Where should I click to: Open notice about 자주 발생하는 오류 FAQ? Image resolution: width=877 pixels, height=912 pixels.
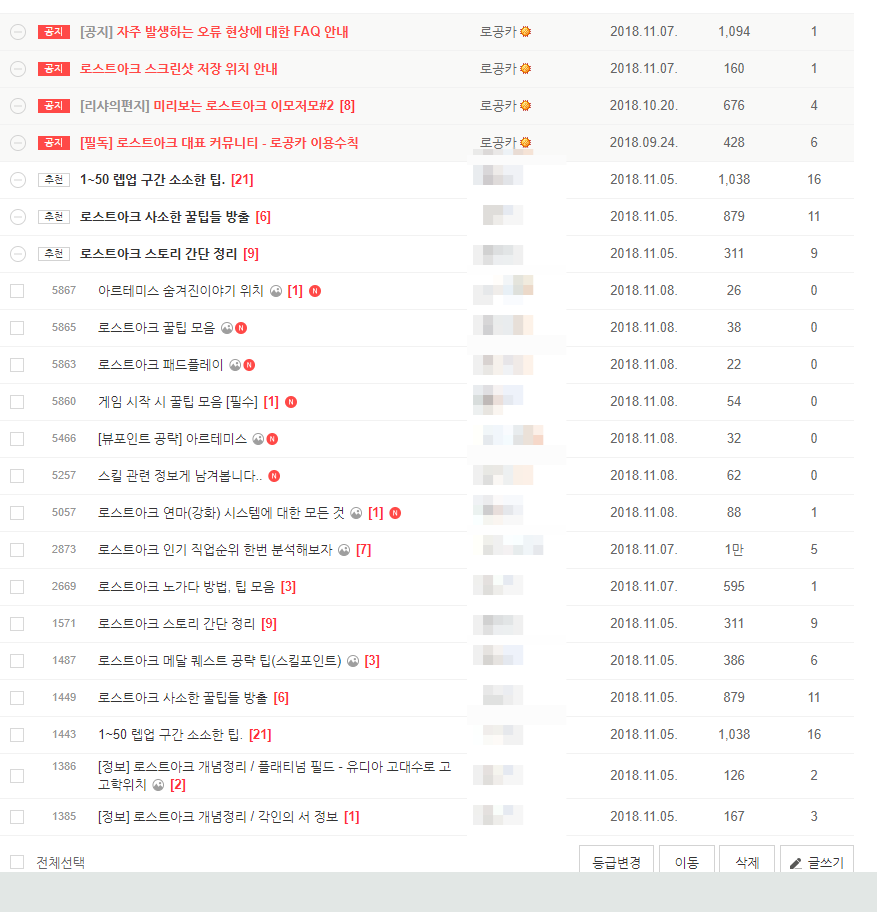click(232, 32)
